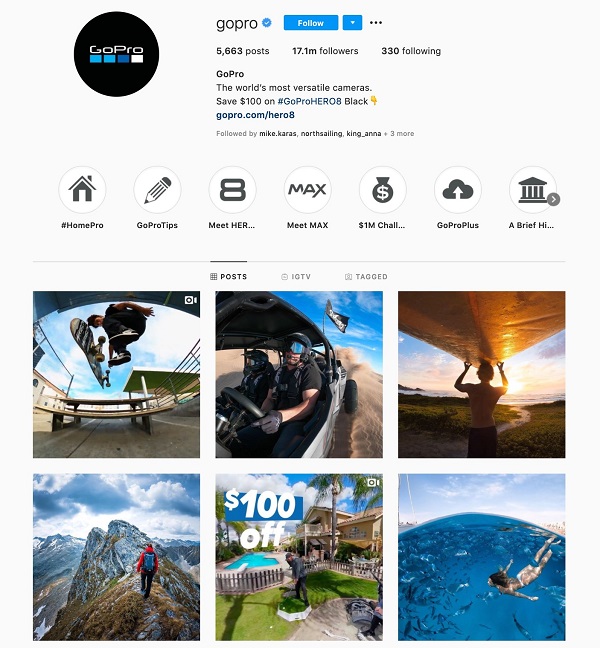Follow the gopro account
This screenshot has height=648, width=600.
click(310, 23)
